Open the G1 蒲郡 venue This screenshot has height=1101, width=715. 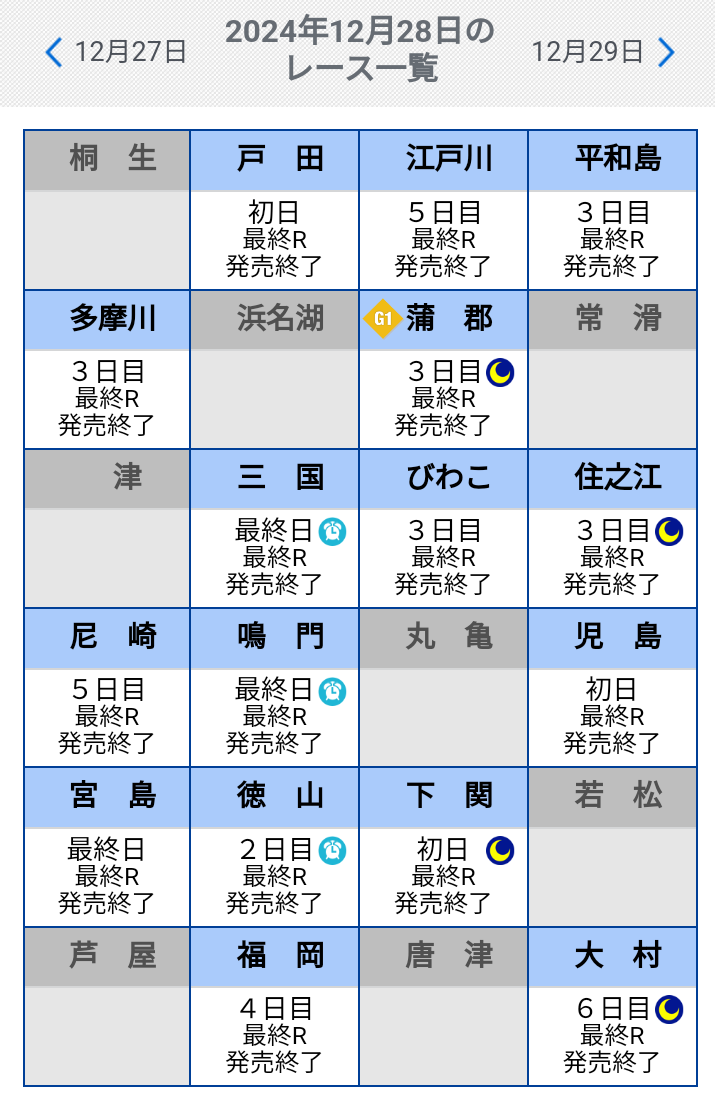(x=443, y=320)
